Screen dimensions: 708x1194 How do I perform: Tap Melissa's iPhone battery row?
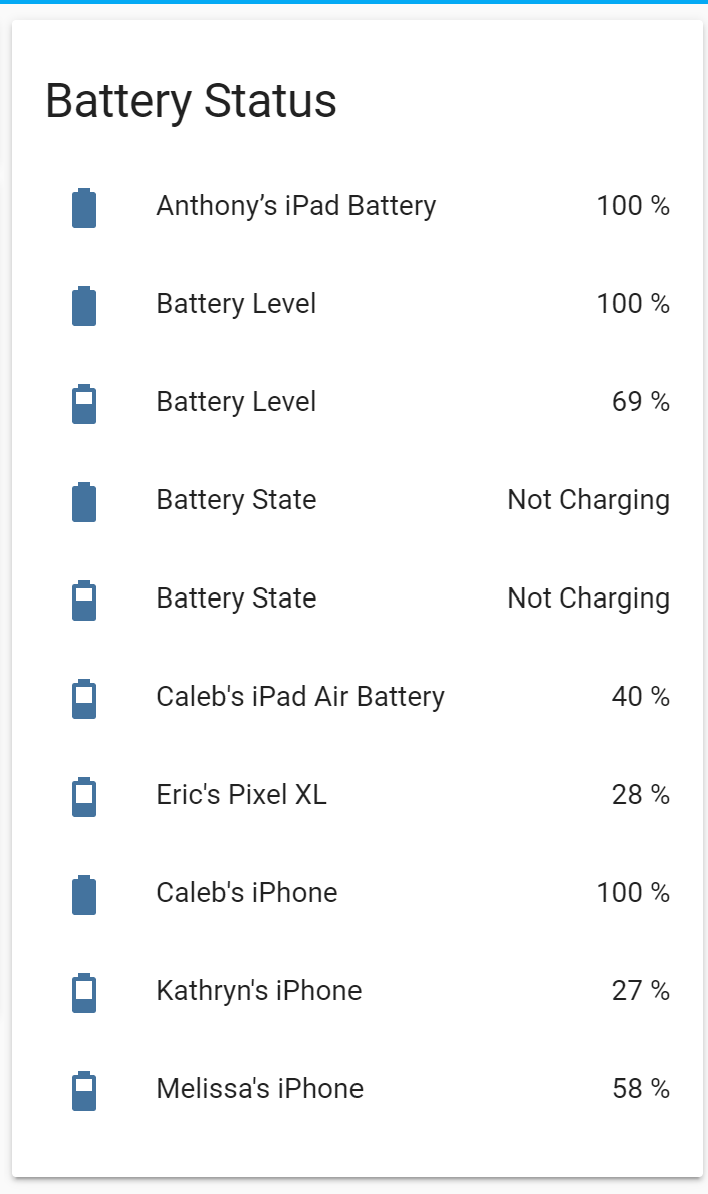coord(260,1089)
